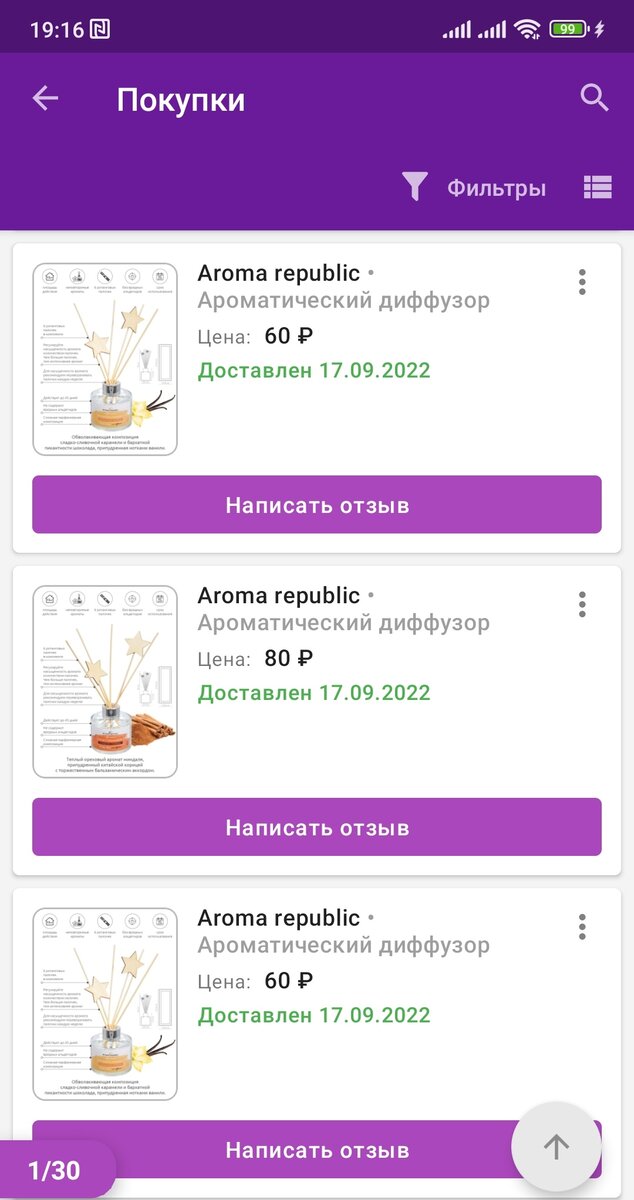The height and width of the screenshot is (1200, 634).
Task: Open search in purchases
Action: pyautogui.click(x=594, y=98)
